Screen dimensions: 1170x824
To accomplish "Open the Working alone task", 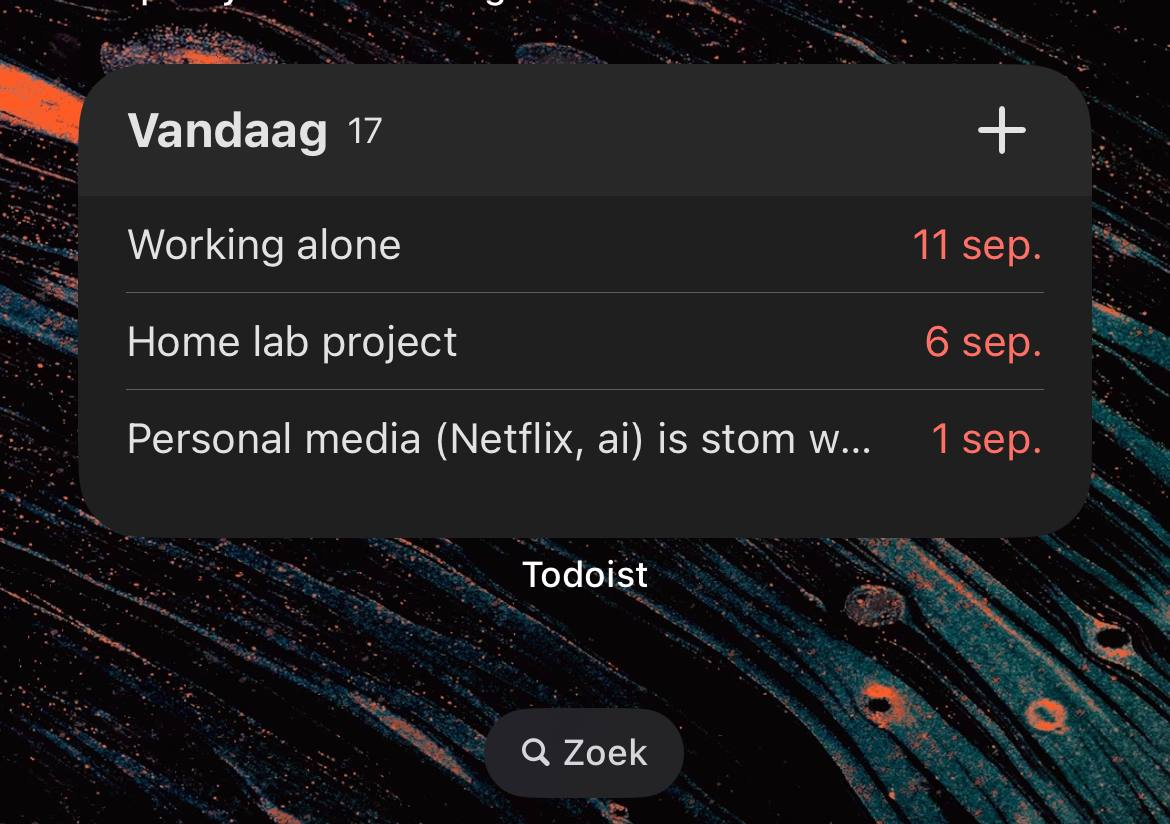I will coord(265,245).
